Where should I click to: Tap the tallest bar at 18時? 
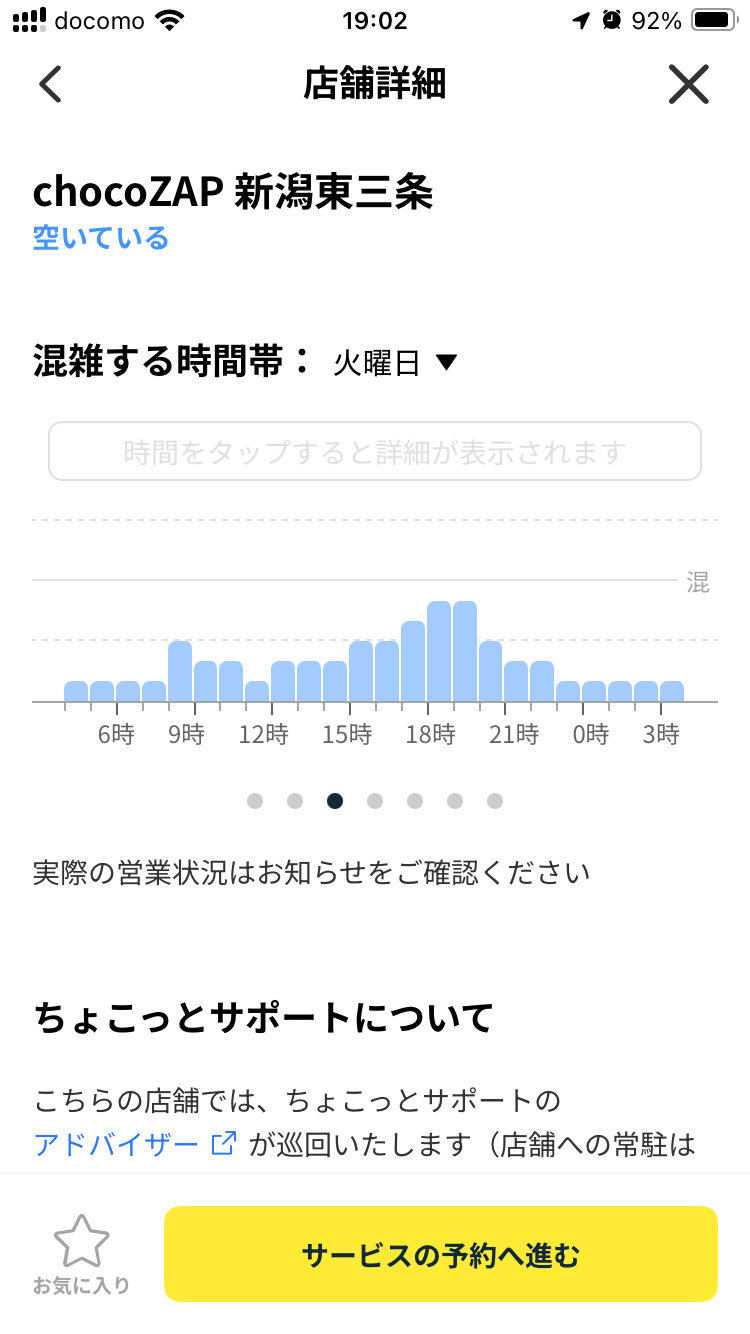click(439, 651)
